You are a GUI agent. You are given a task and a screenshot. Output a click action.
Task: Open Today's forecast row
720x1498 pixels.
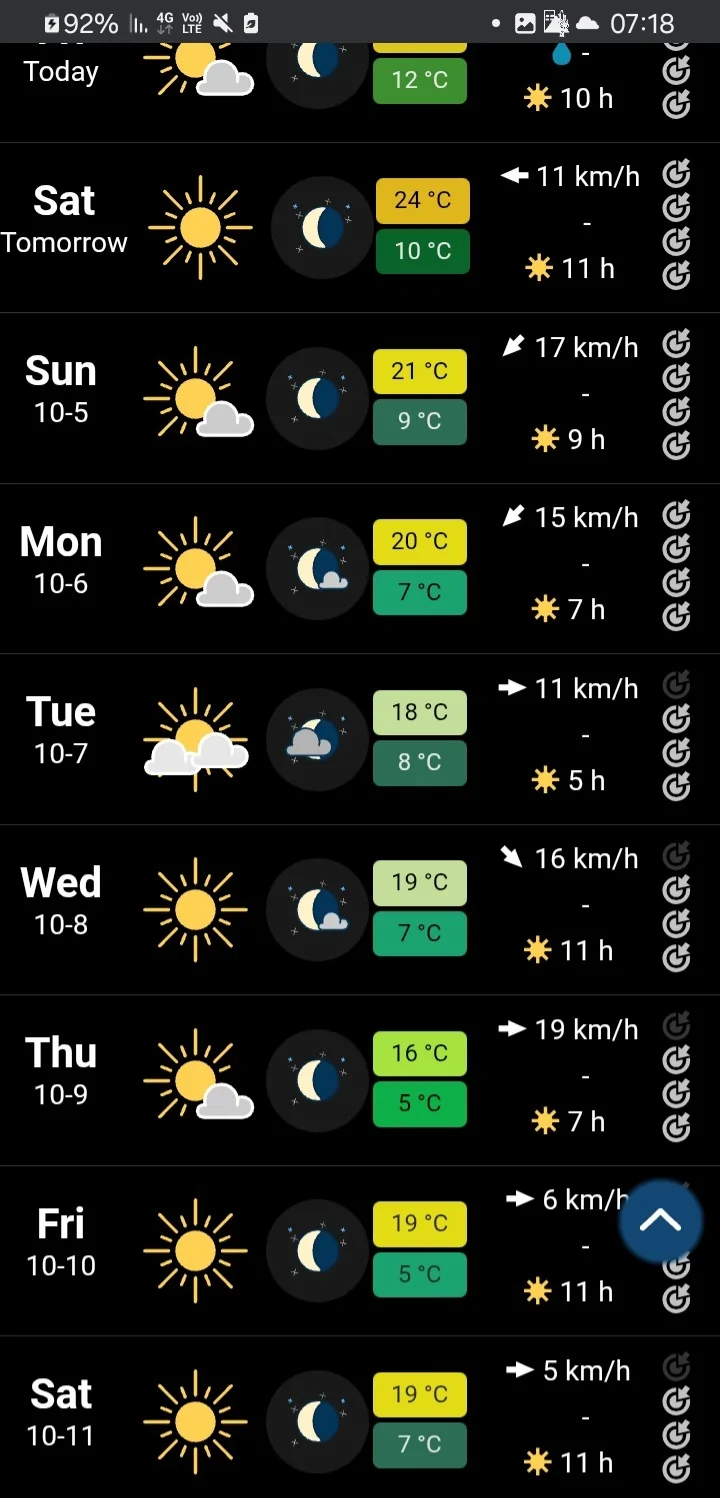tap(61, 75)
